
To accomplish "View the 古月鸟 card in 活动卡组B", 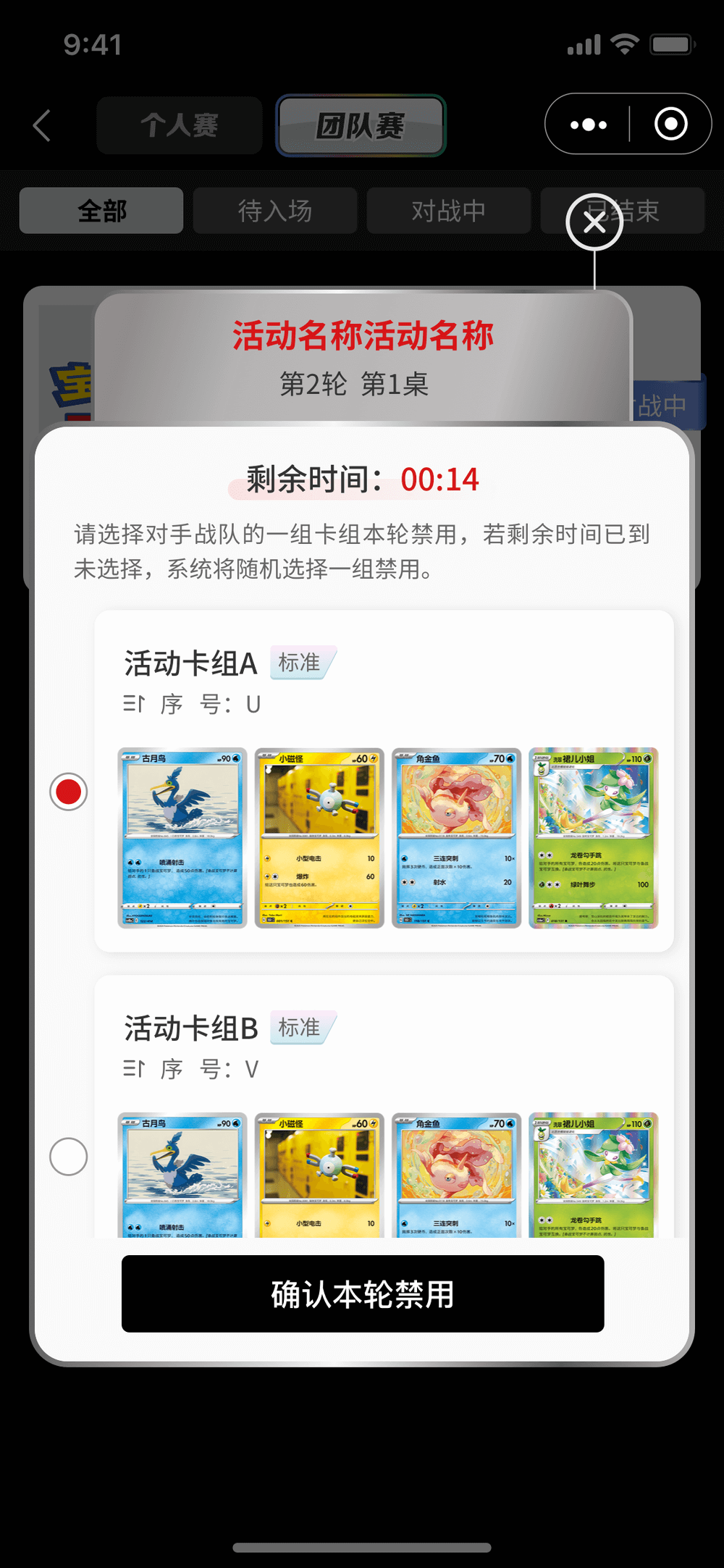I will click(x=182, y=1175).
